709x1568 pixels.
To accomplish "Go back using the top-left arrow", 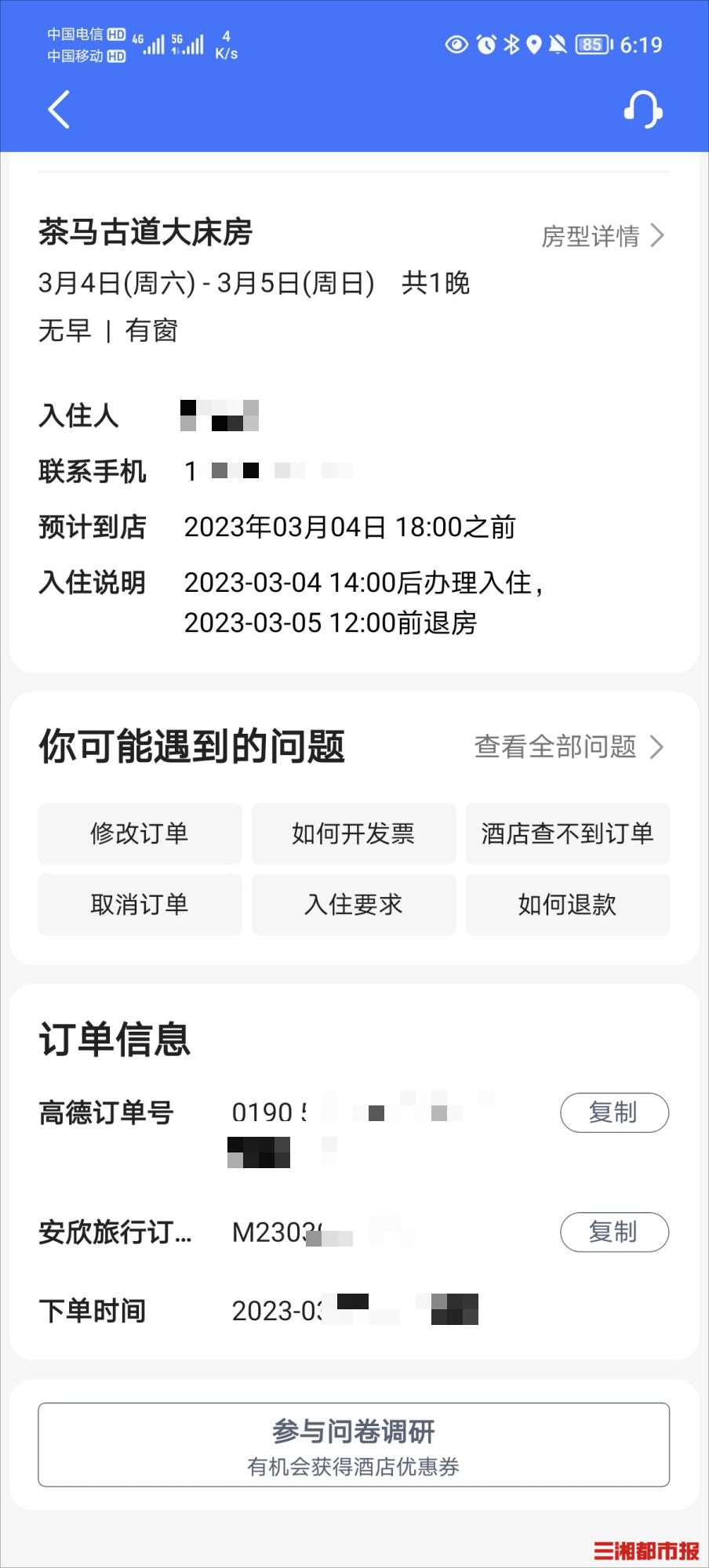I will [59, 109].
